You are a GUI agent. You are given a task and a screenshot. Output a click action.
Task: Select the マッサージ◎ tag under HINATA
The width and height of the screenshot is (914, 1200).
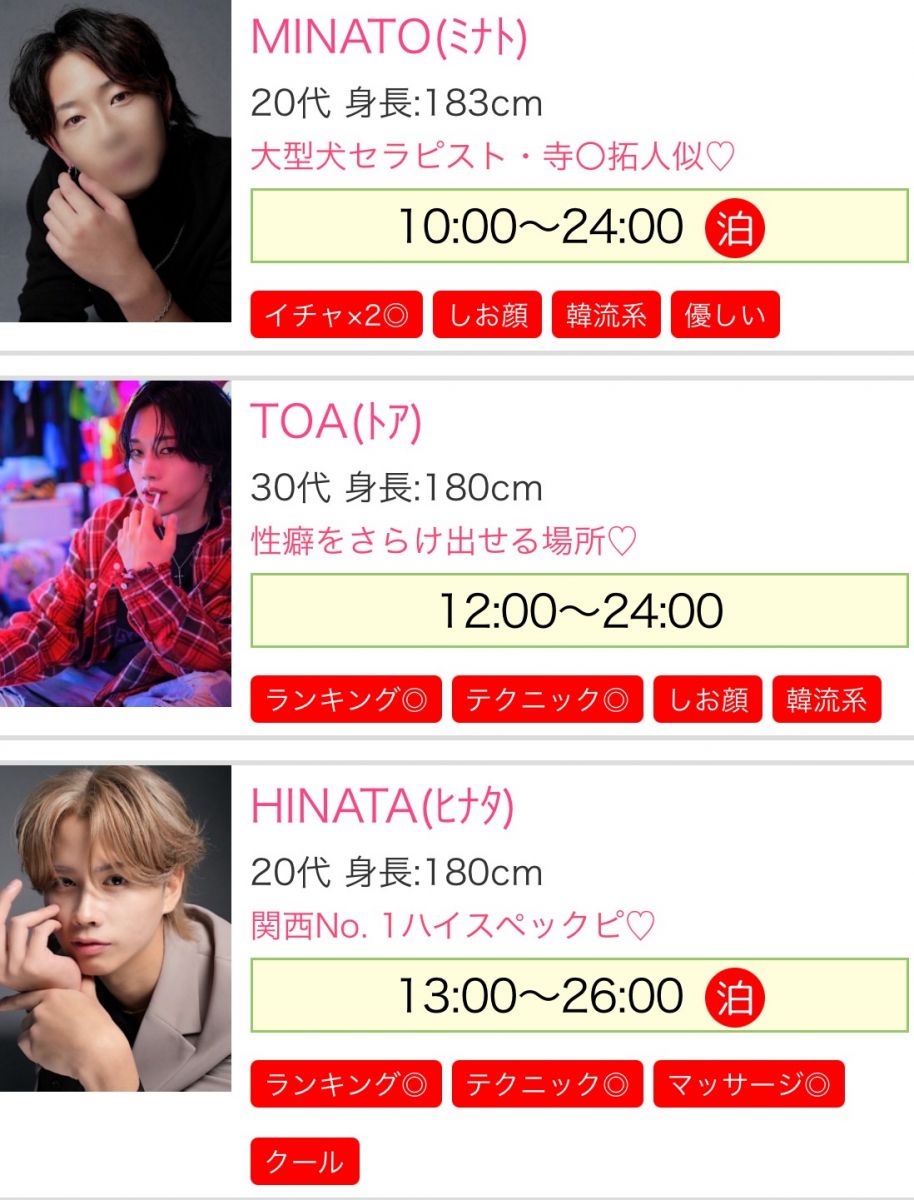[x=748, y=1084]
